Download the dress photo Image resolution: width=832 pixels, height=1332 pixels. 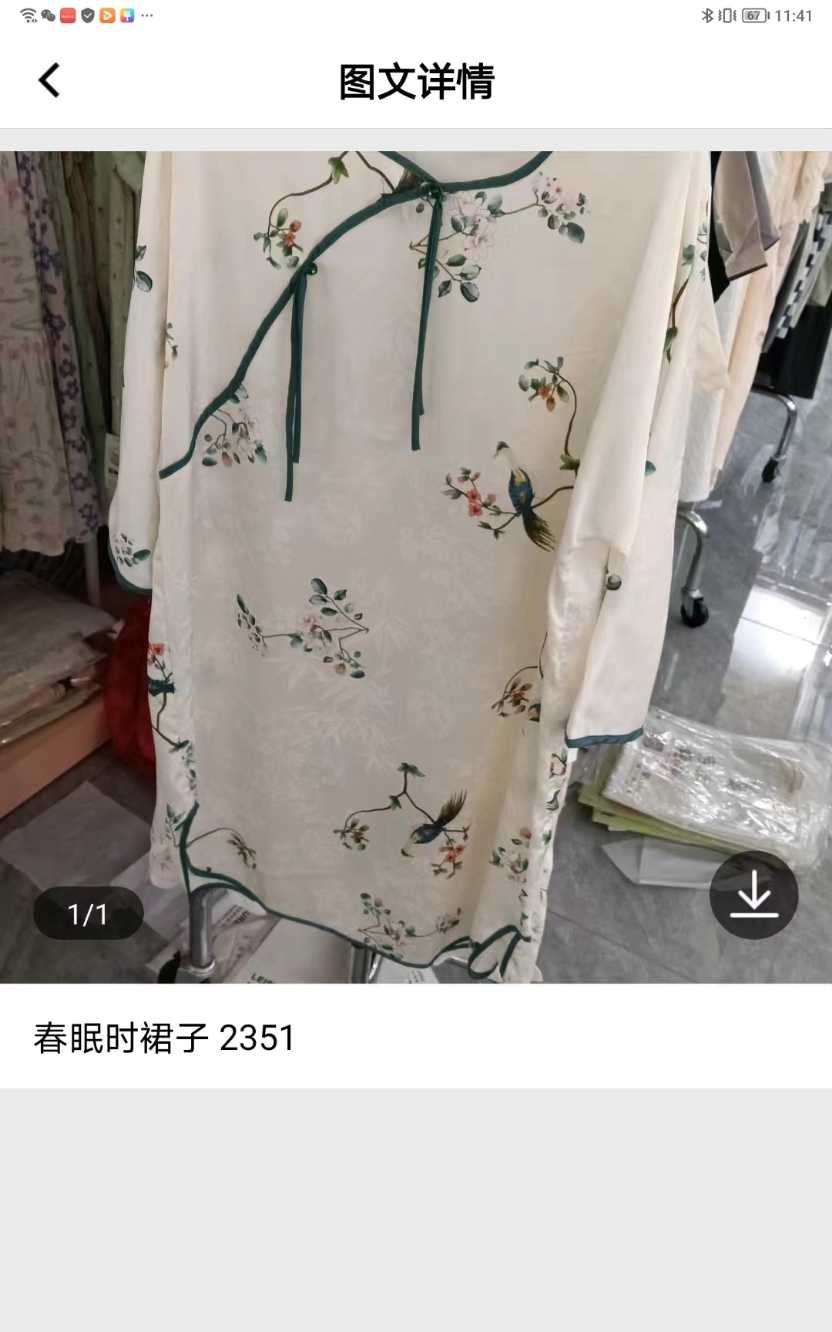click(x=753, y=895)
